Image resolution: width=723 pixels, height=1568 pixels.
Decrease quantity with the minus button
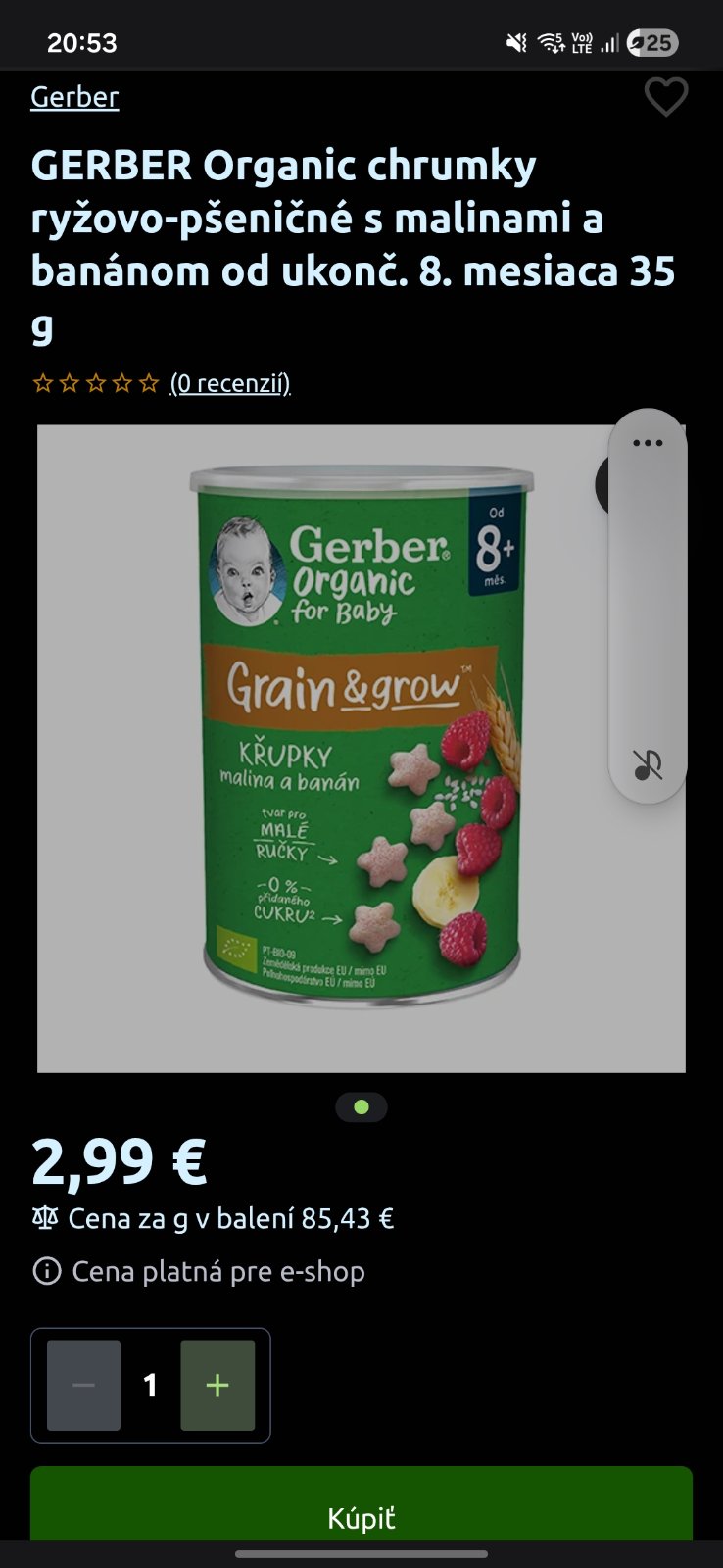point(84,1385)
